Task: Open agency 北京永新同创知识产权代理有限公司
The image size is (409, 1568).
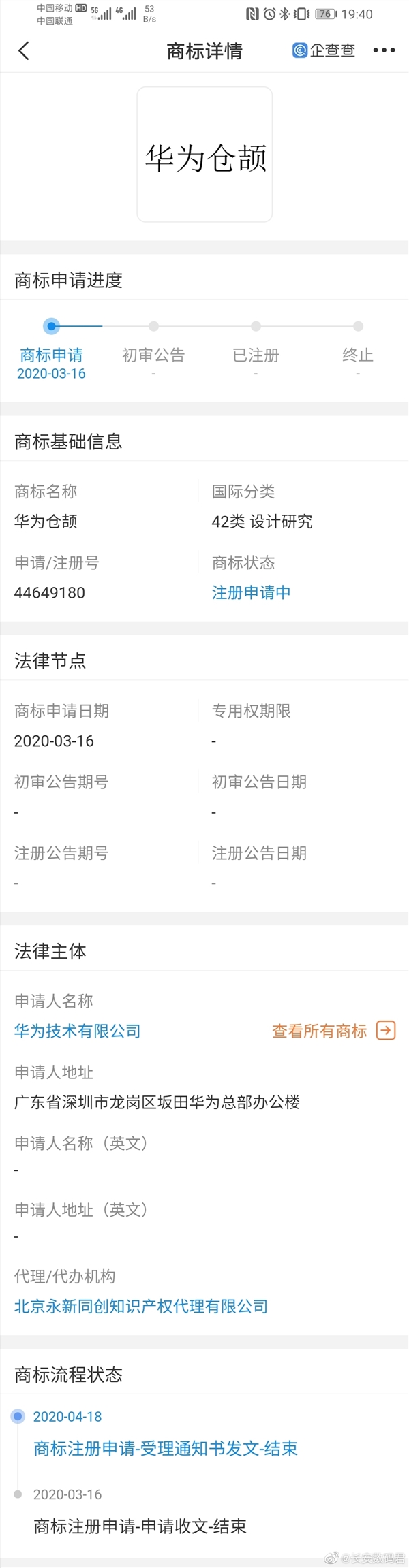Action: click(x=140, y=1306)
